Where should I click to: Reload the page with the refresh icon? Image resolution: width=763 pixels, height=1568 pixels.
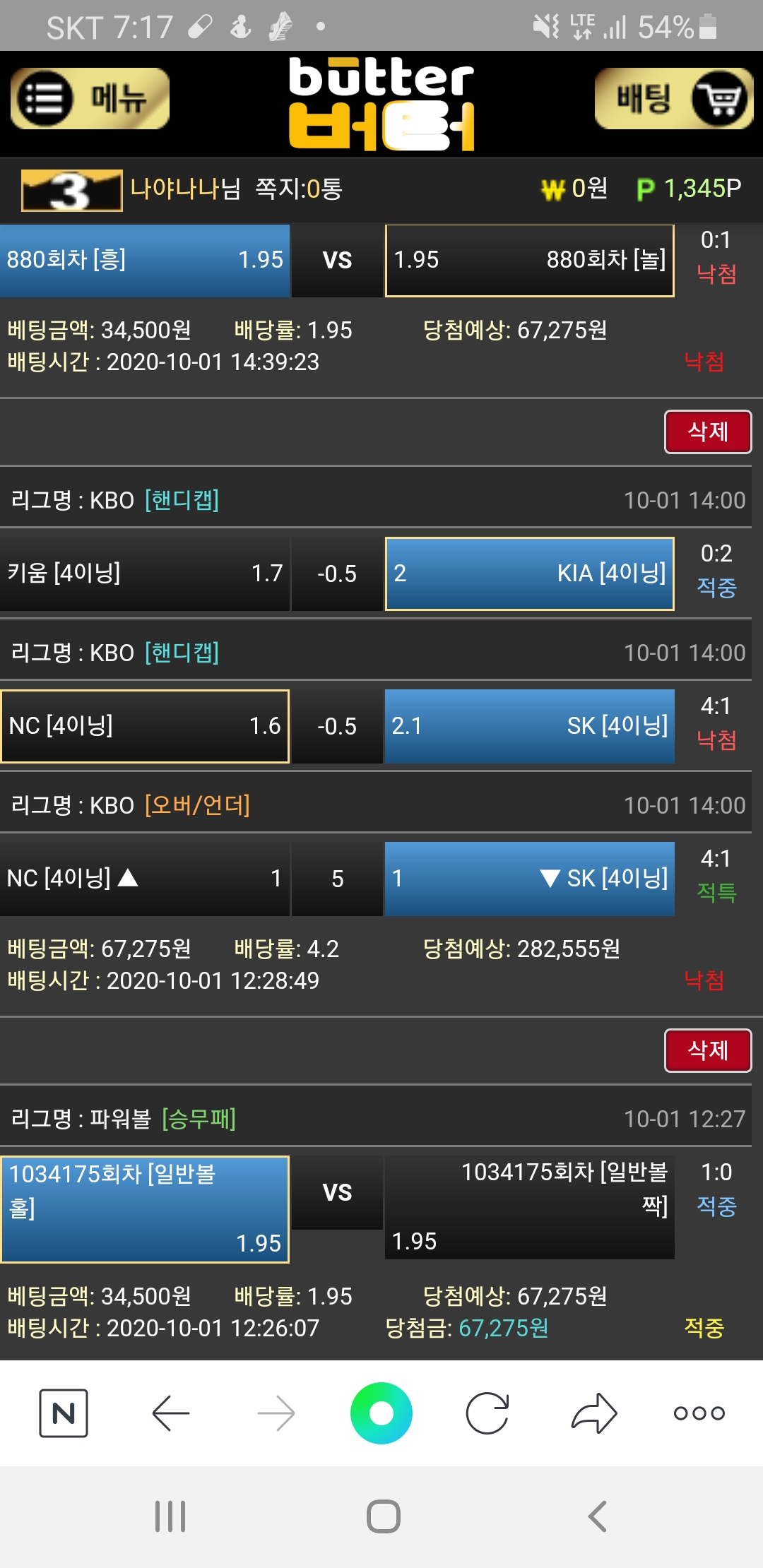(487, 1413)
